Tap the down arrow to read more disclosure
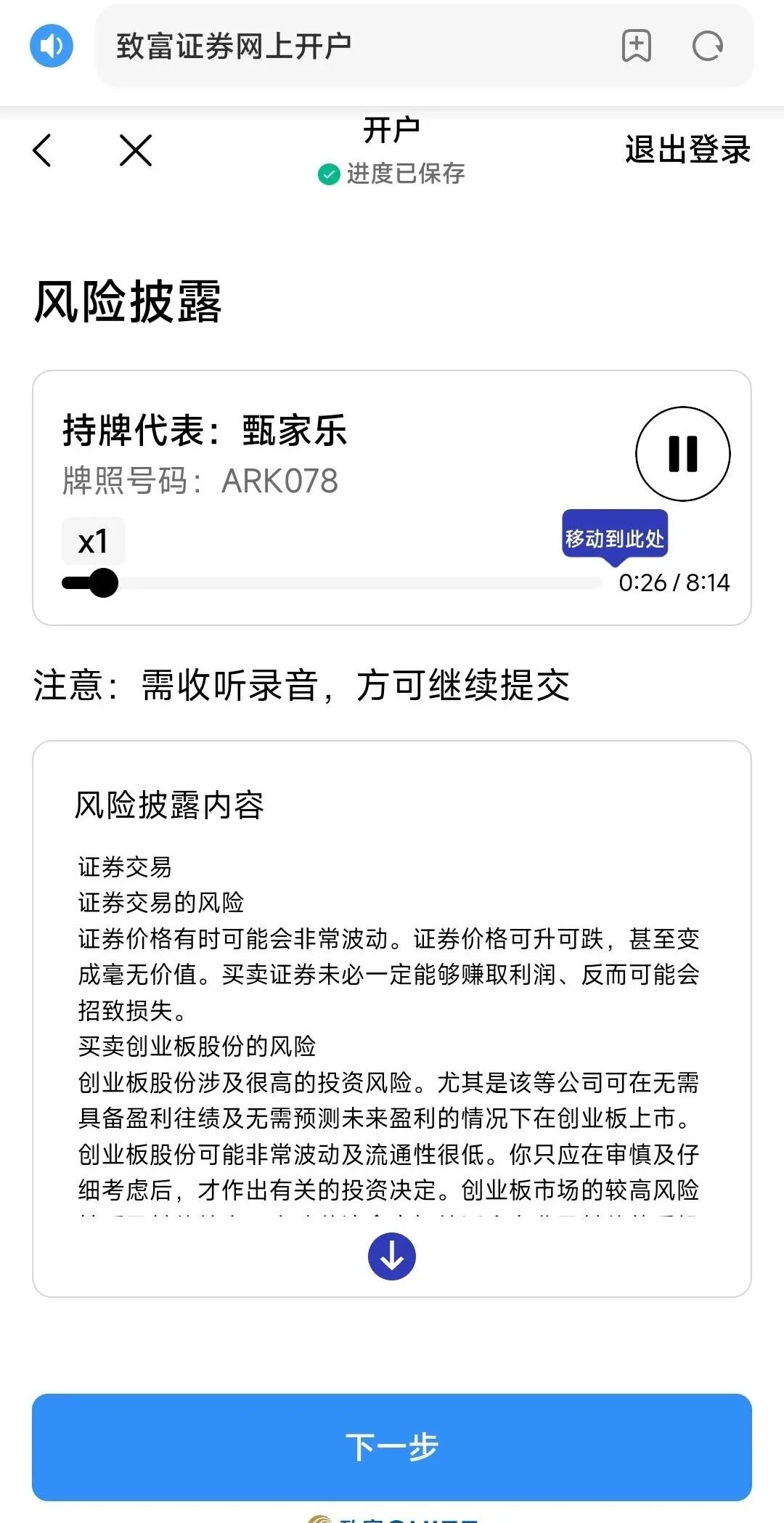This screenshot has height=1523, width=784. [392, 1256]
